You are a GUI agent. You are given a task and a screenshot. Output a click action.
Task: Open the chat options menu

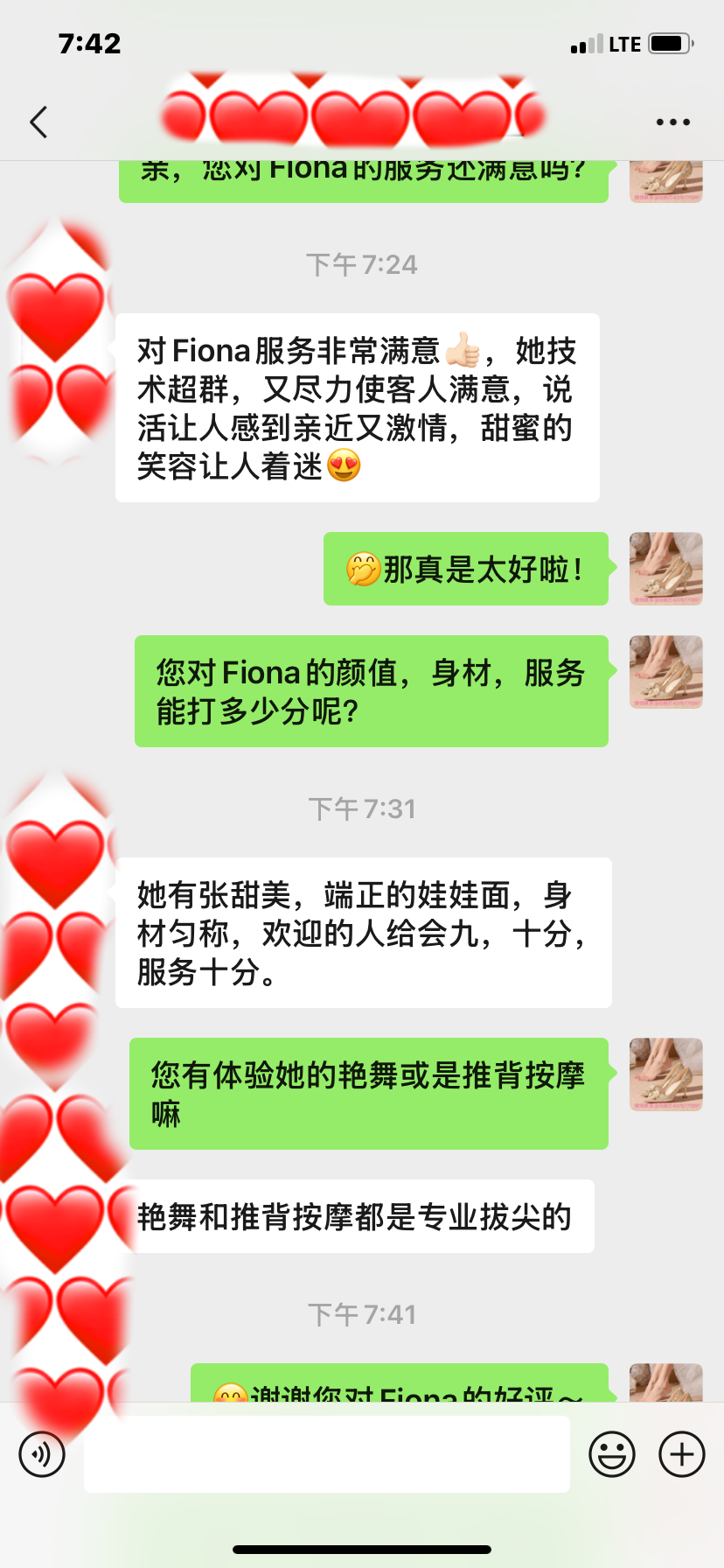672,122
